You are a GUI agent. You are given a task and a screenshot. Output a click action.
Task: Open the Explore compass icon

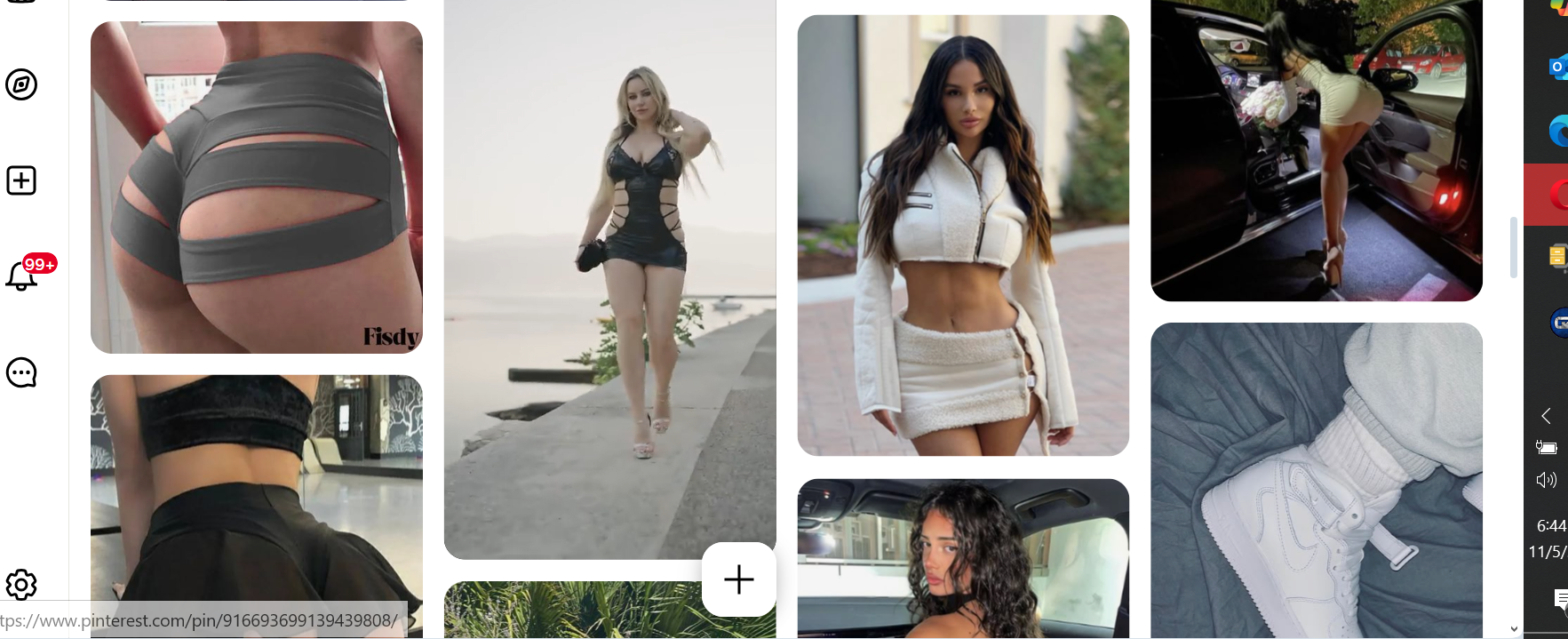point(21,84)
